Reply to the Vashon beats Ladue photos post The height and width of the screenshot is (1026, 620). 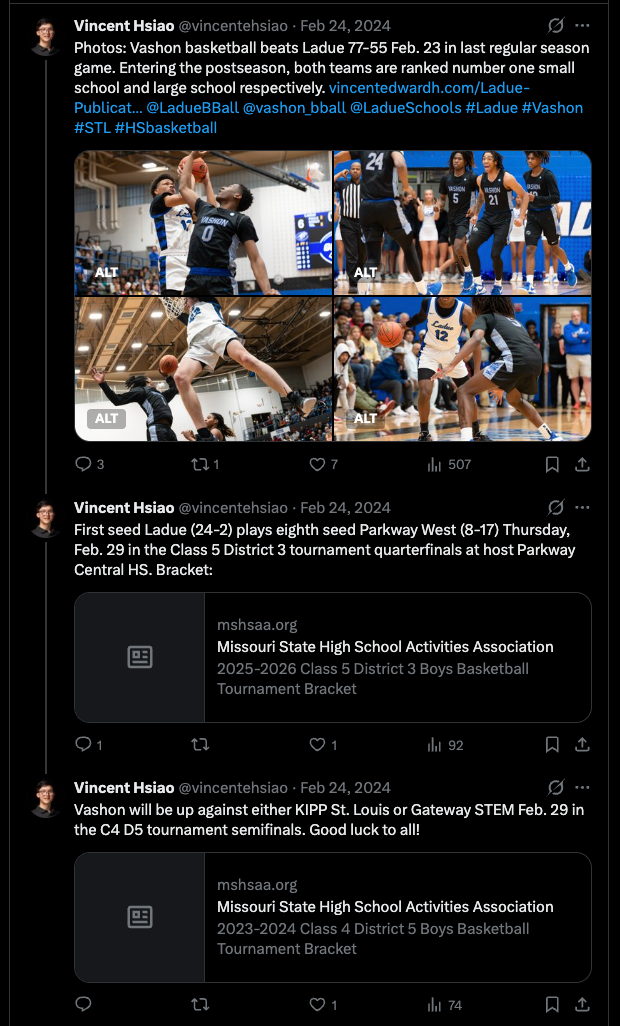(84, 464)
